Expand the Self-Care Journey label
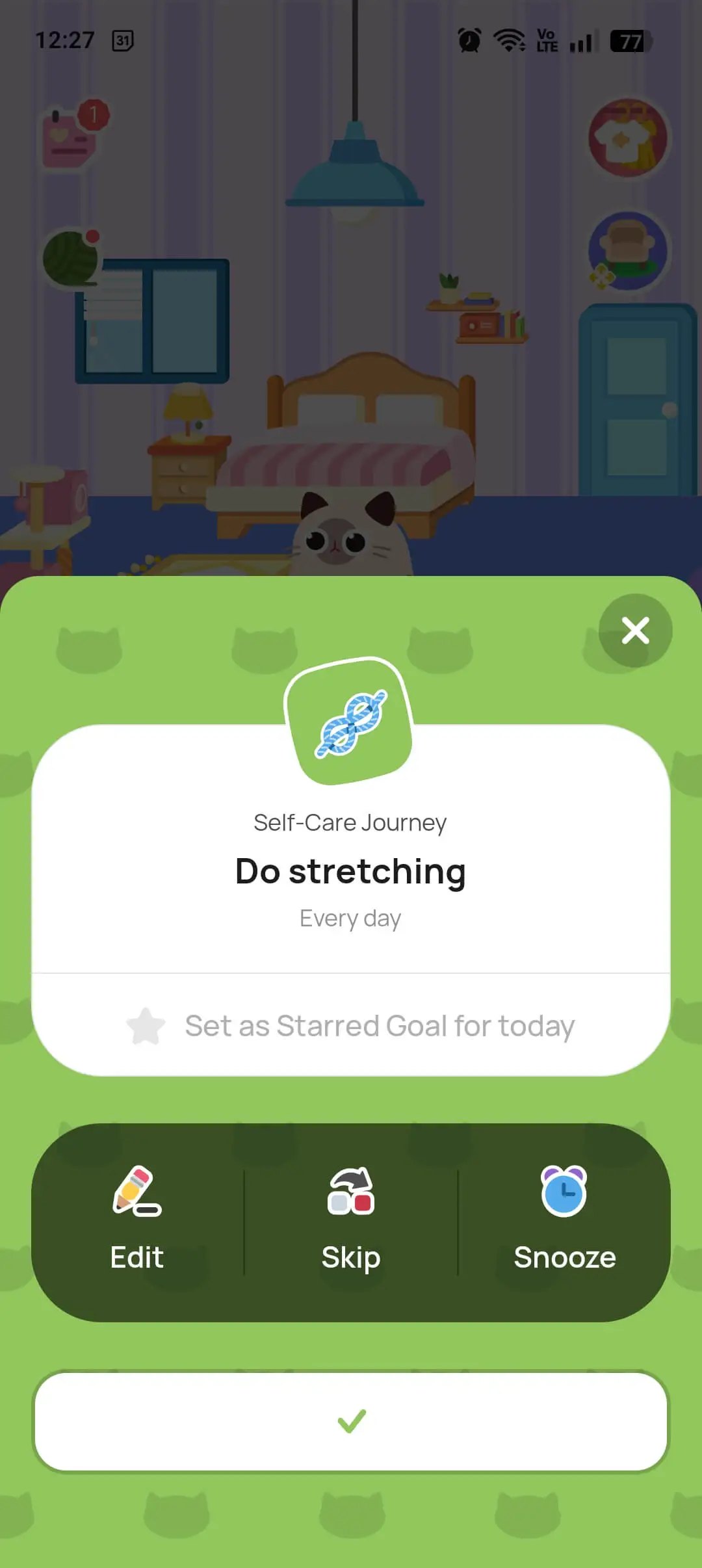This screenshot has height=1568, width=702. pyautogui.click(x=349, y=822)
